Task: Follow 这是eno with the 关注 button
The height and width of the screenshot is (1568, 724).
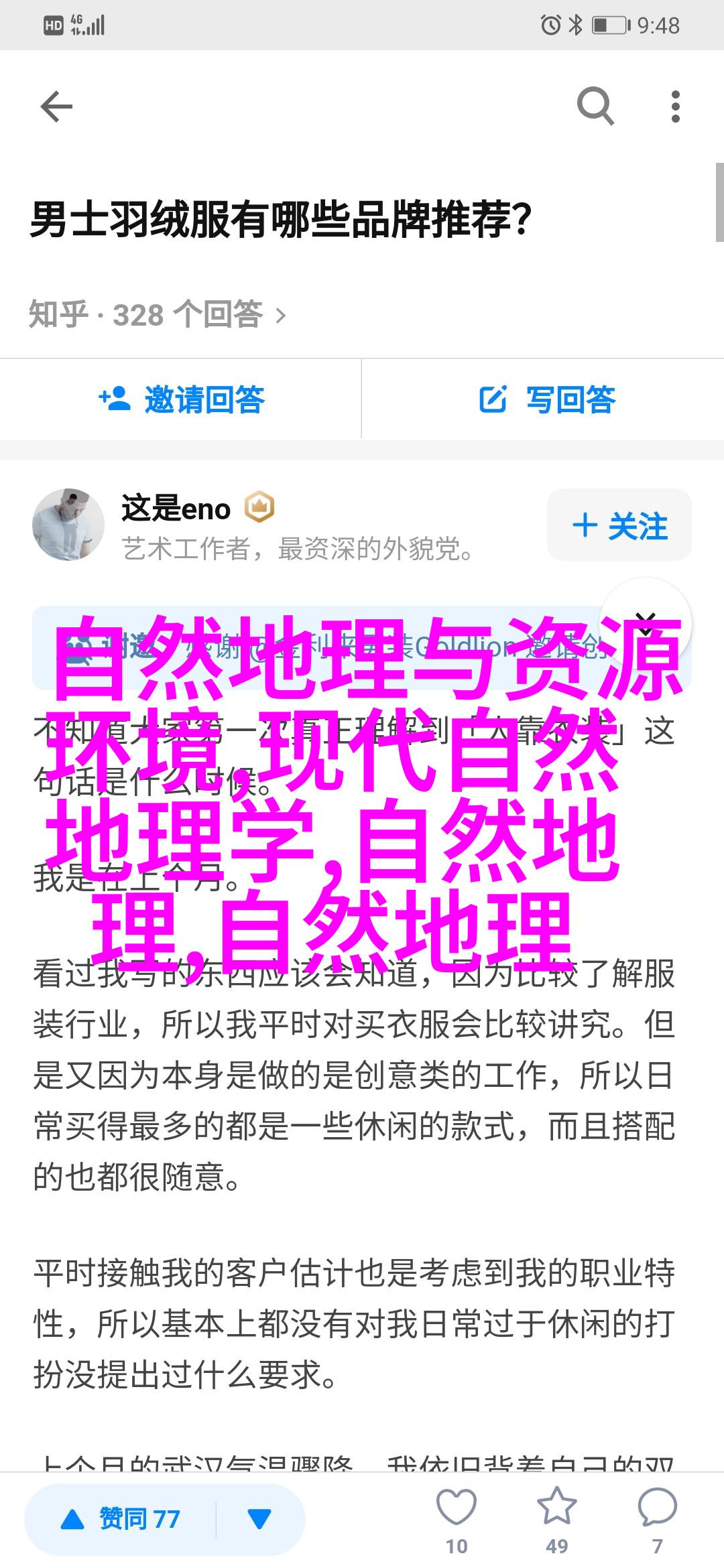Action: coord(619,525)
